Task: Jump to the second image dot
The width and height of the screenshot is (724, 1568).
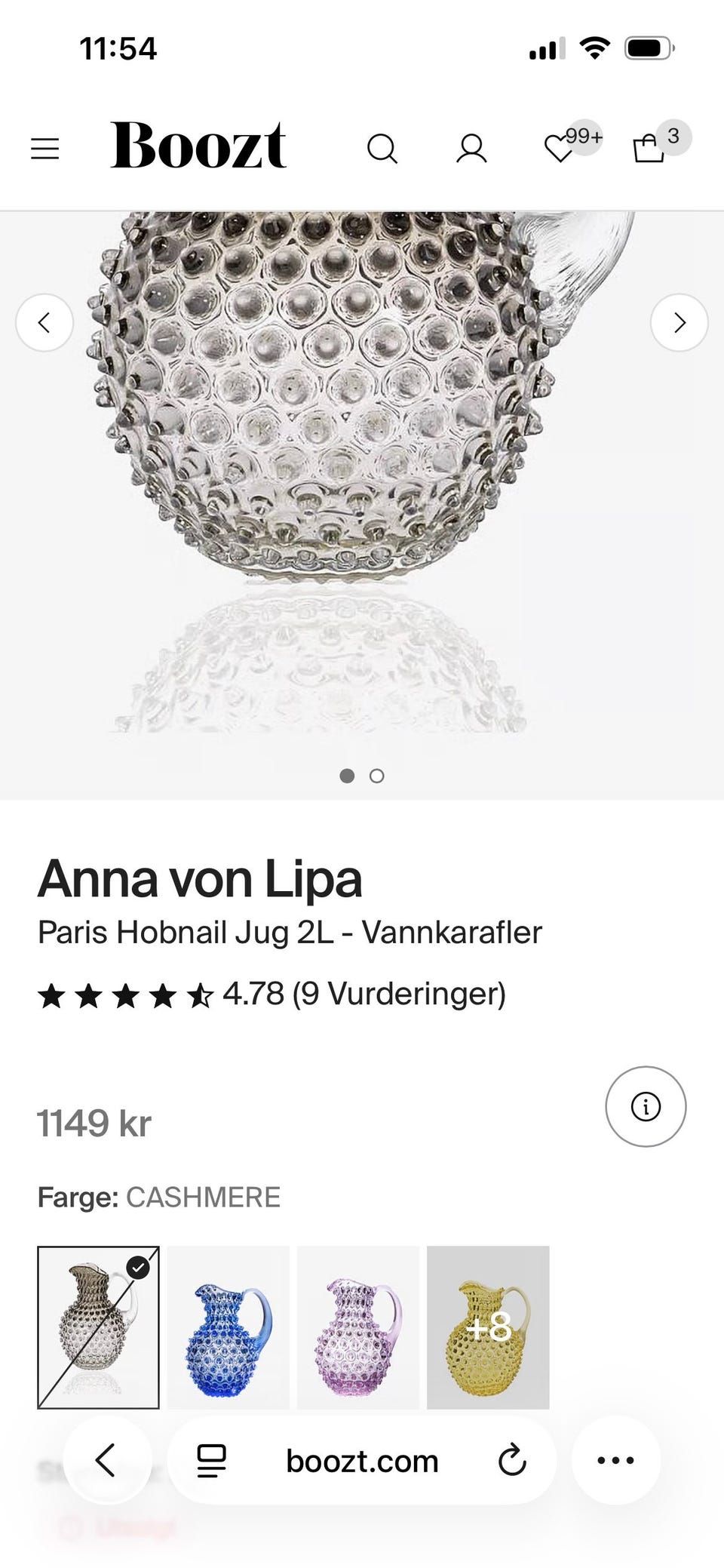Action: 377,776
